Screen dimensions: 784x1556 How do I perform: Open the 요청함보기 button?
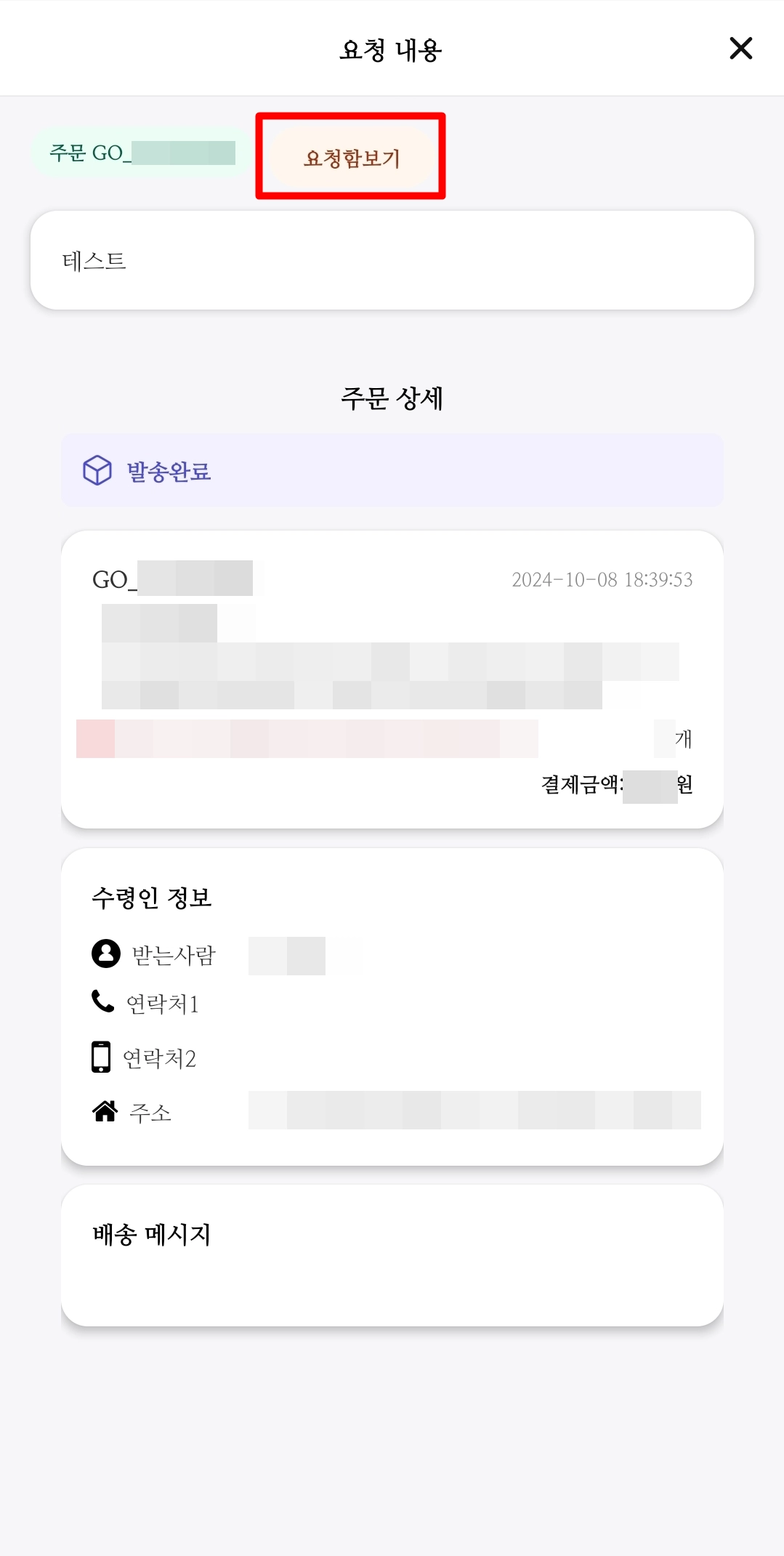[352, 157]
